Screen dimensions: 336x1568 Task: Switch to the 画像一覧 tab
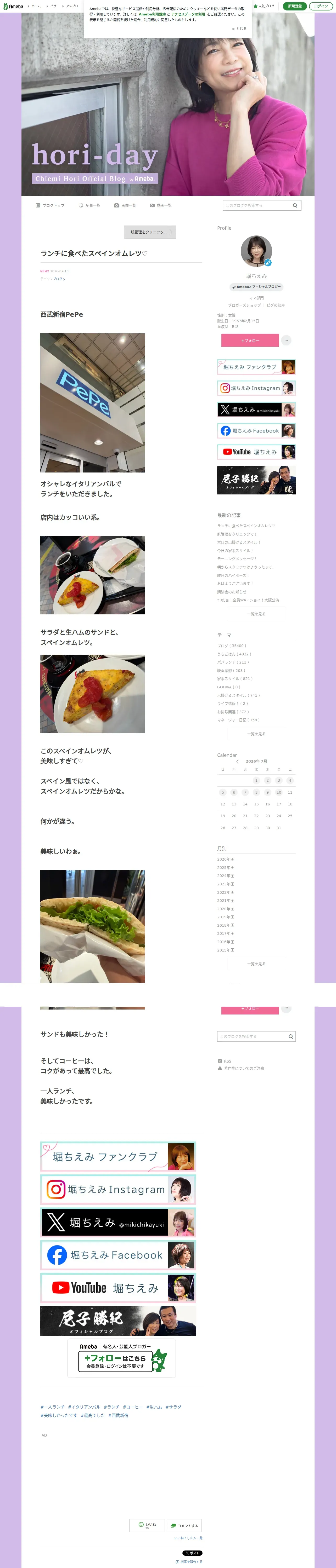pyautogui.click(x=125, y=205)
